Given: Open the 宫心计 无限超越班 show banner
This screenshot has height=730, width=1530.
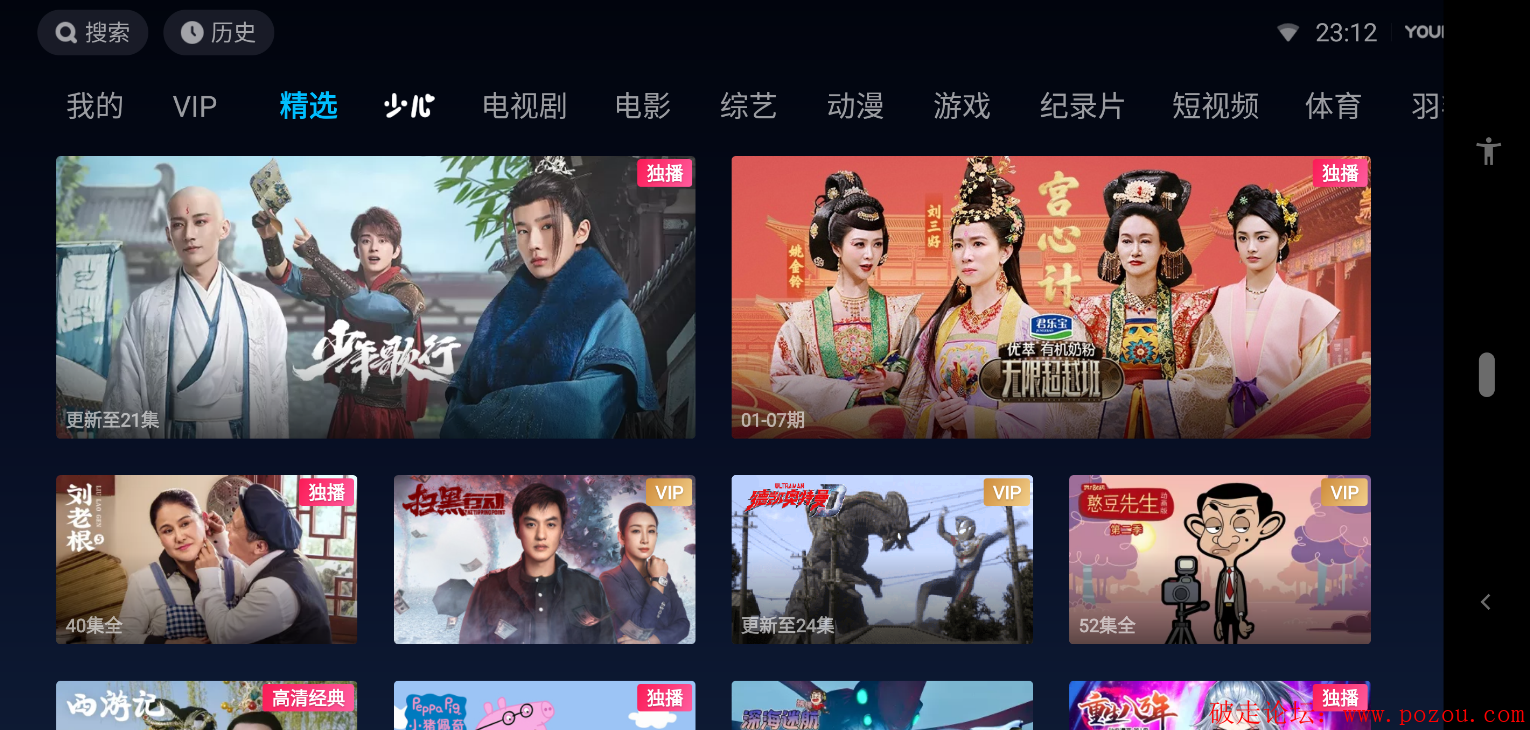Looking at the screenshot, I should click(x=1050, y=297).
